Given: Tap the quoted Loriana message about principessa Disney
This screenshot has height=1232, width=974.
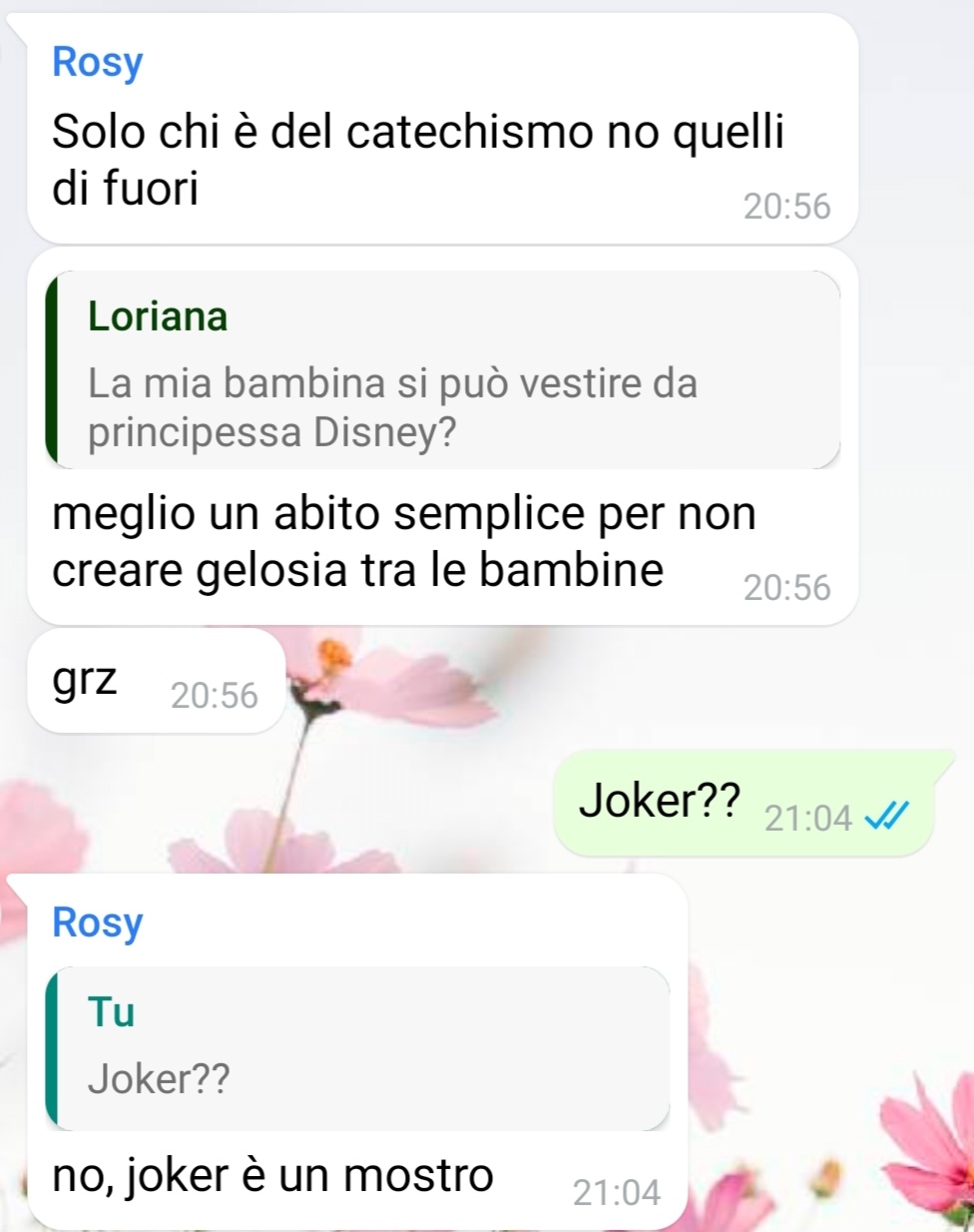Looking at the screenshot, I should tap(442, 369).
